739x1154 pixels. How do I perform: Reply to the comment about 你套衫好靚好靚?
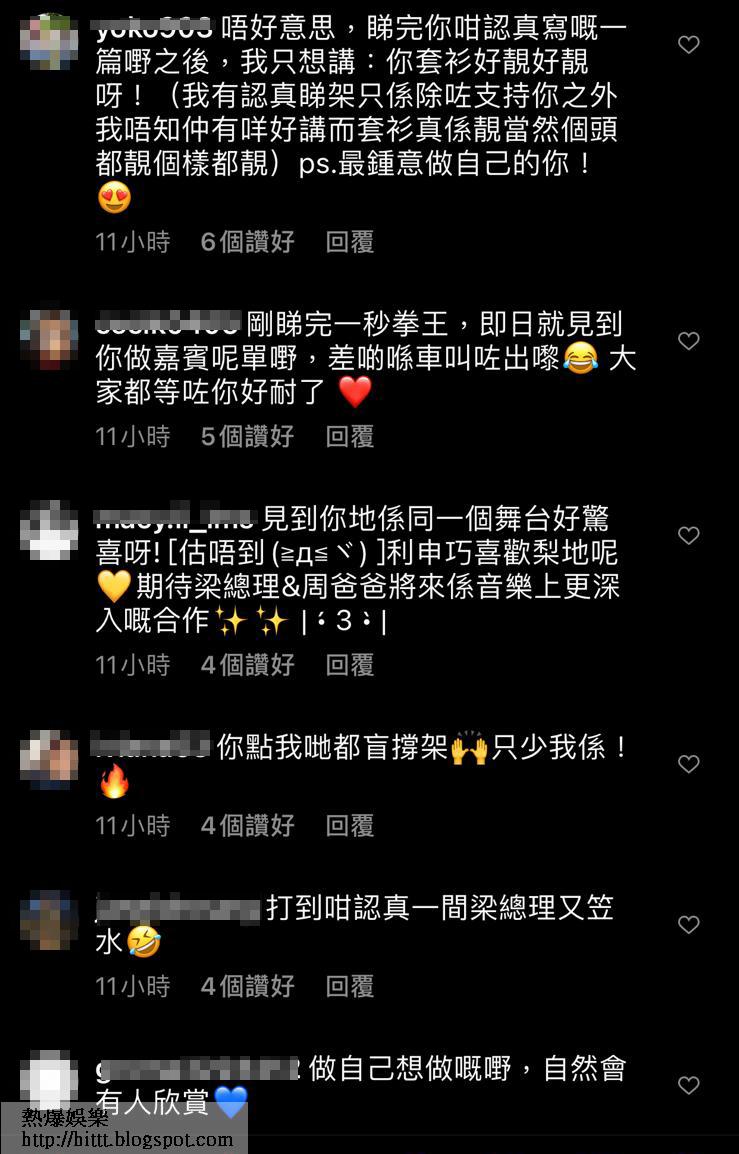(349, 242)
